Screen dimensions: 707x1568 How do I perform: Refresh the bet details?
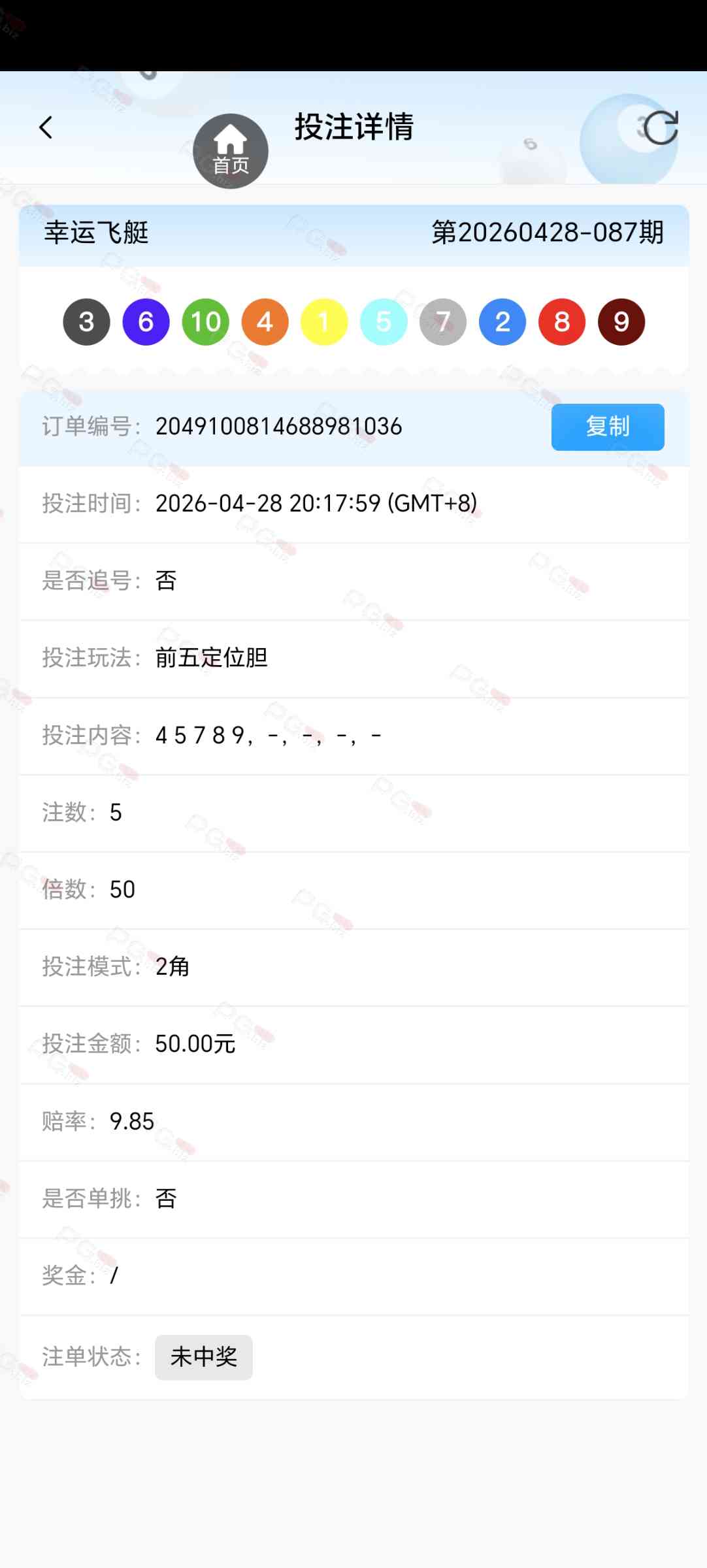pos(660,127)
